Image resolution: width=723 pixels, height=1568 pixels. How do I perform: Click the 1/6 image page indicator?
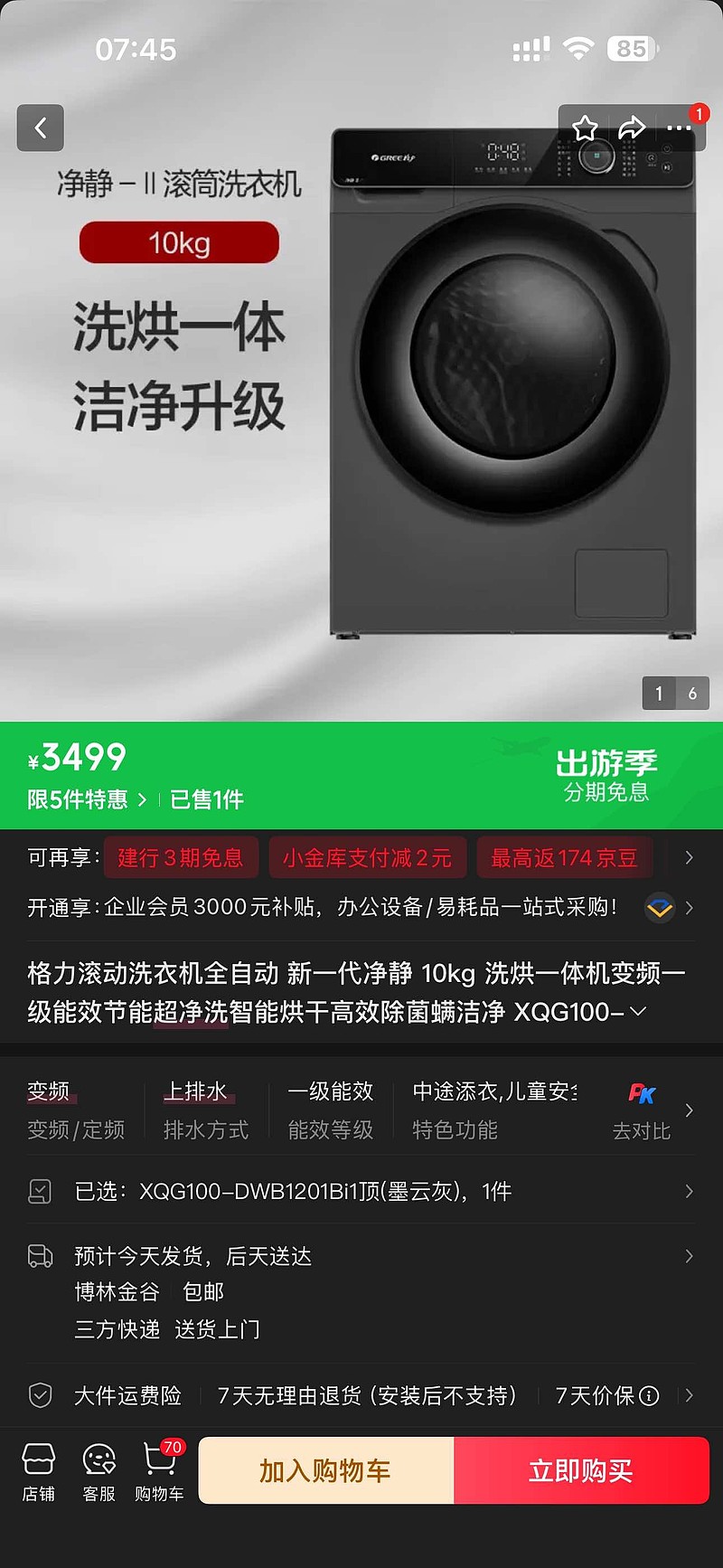pos(675,694)
